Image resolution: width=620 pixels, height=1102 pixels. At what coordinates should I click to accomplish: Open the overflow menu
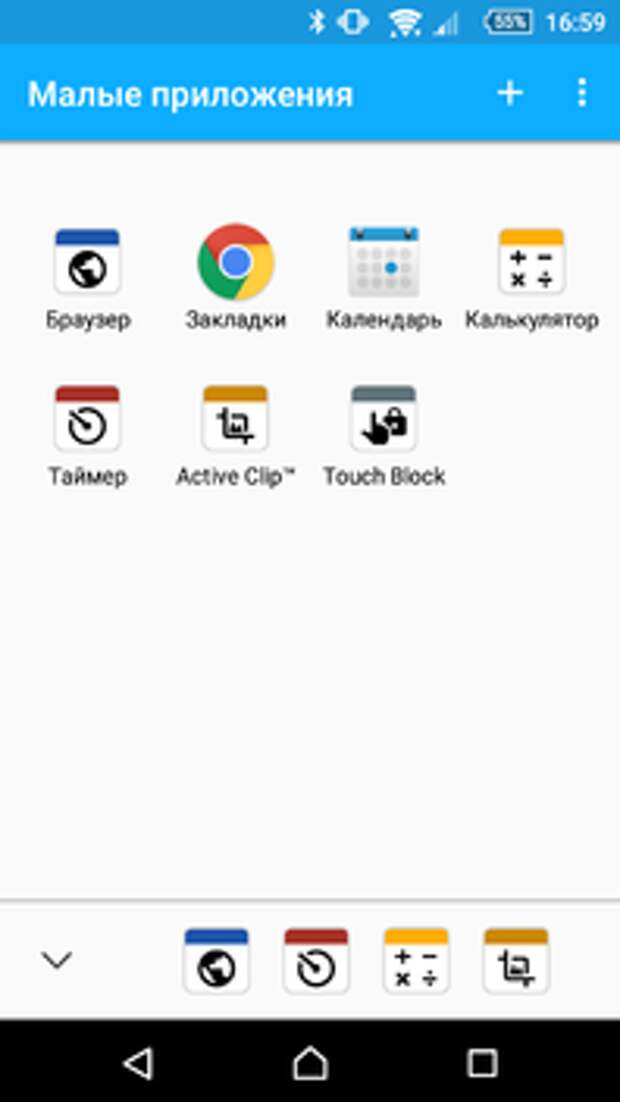582,93
